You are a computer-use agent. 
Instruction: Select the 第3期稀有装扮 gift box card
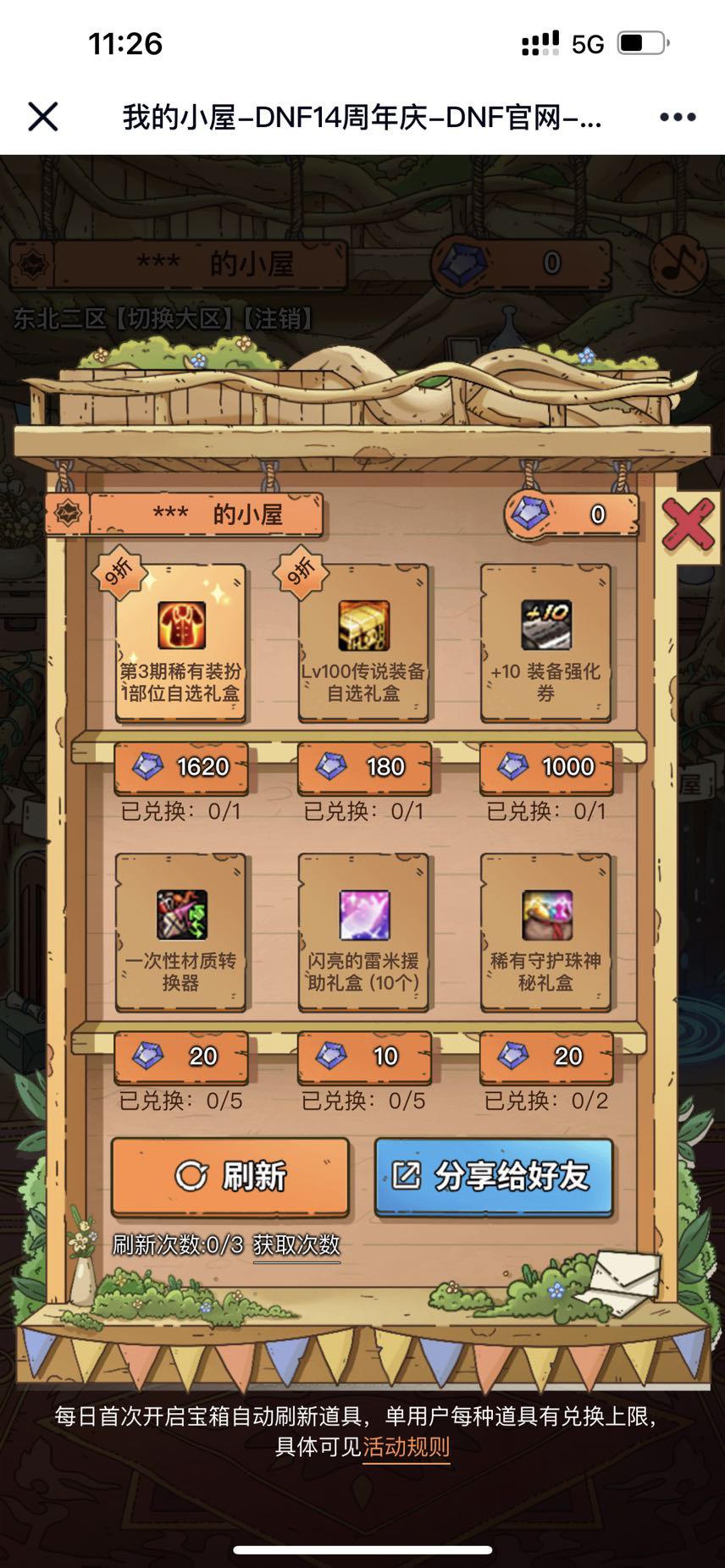[x=180, y=643]
